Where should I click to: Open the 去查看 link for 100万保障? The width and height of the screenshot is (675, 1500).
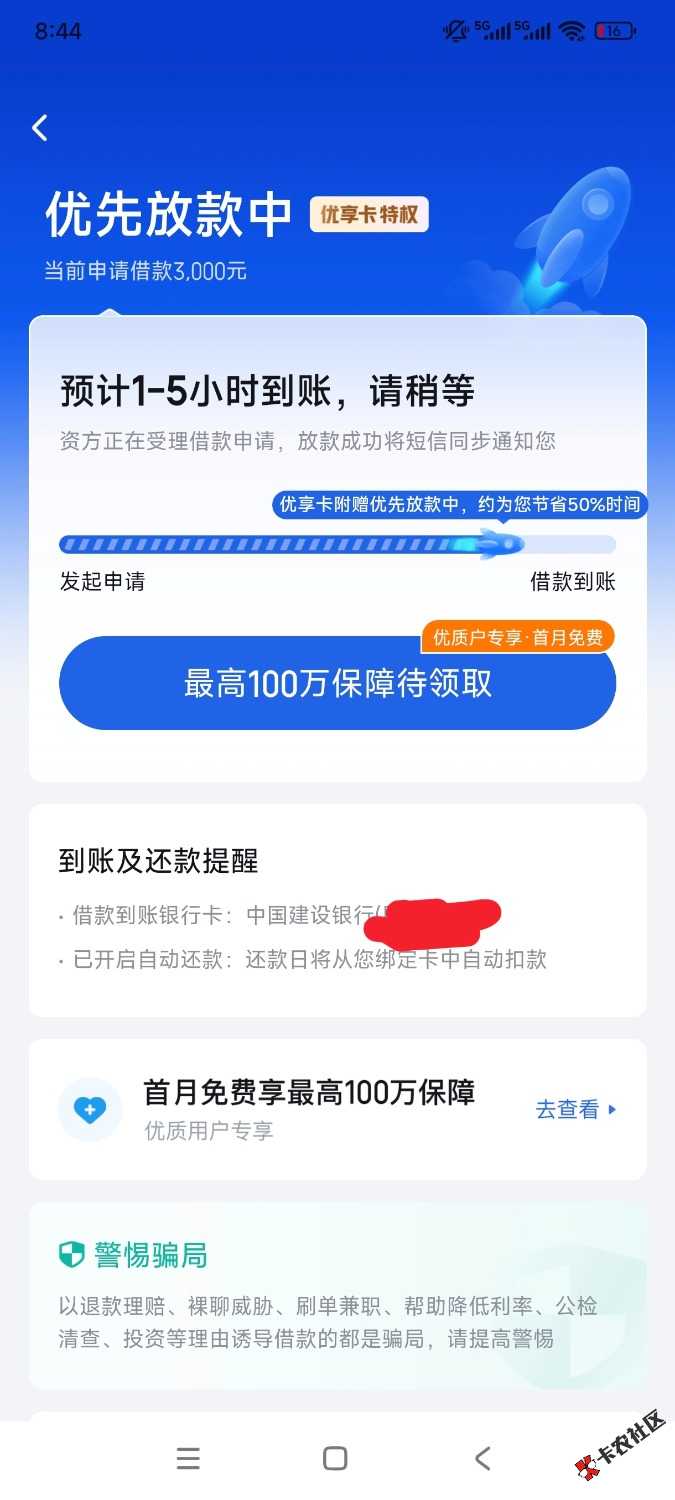[x=576, y=1109]
